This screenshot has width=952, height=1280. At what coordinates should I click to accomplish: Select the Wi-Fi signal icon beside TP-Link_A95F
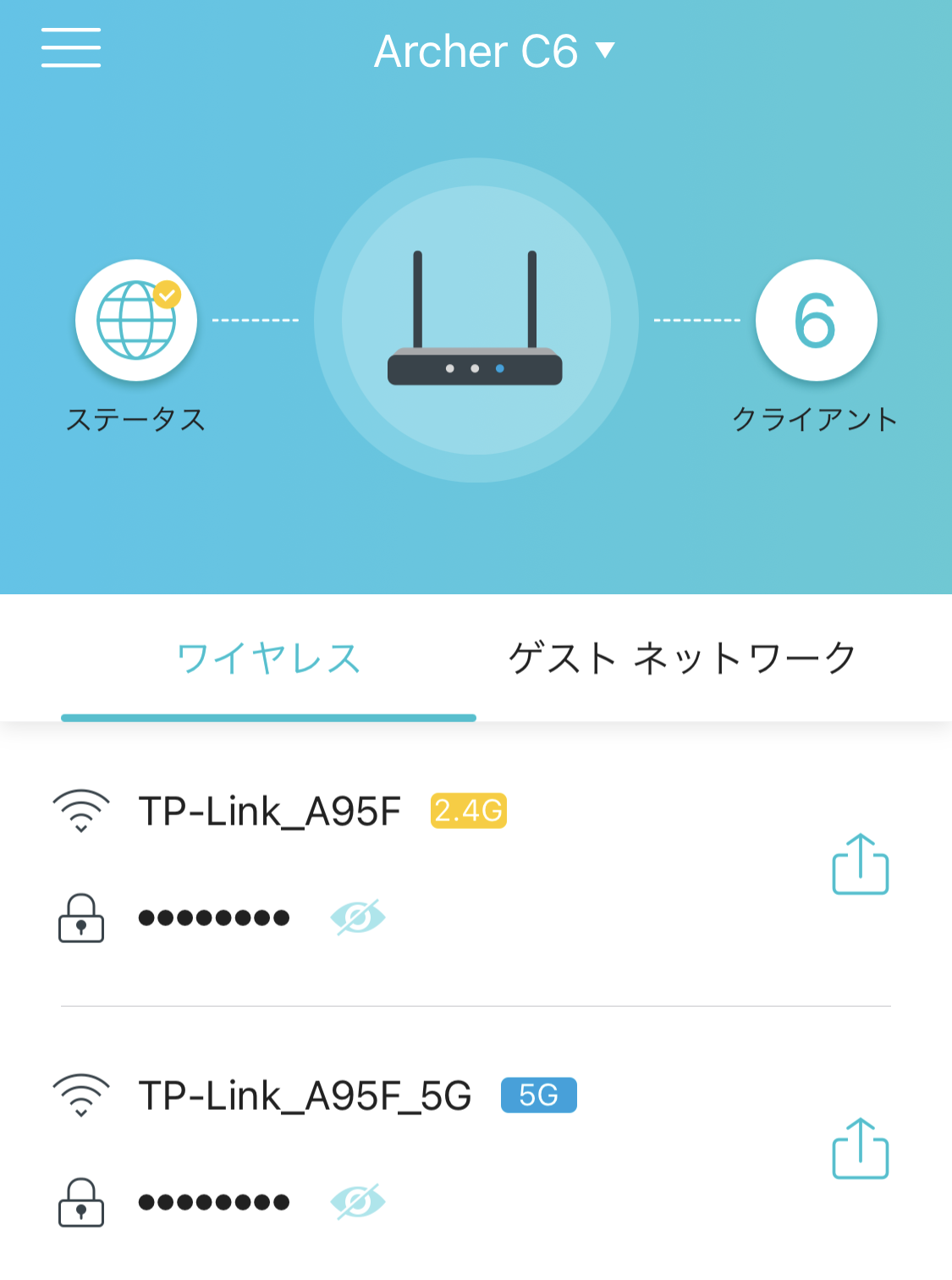[x=80, y=811]
